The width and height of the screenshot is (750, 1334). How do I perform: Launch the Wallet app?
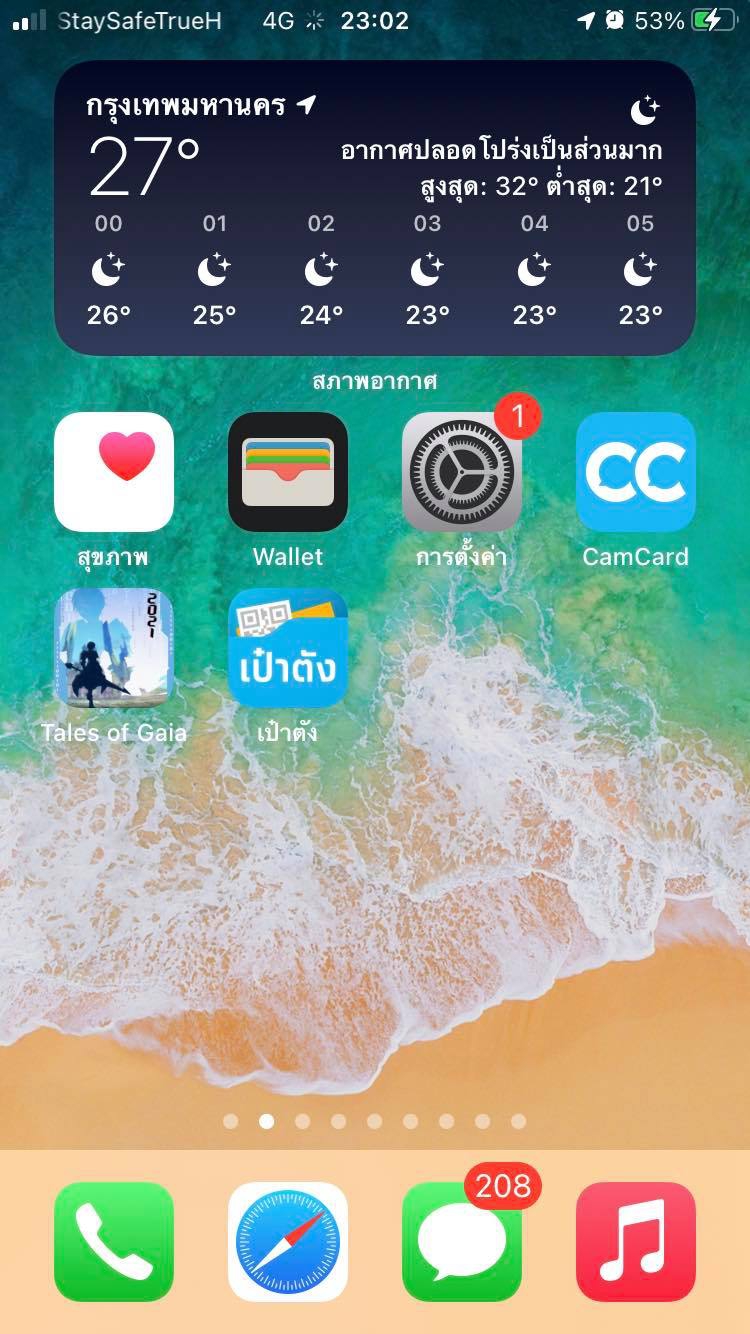pos(288,472)
